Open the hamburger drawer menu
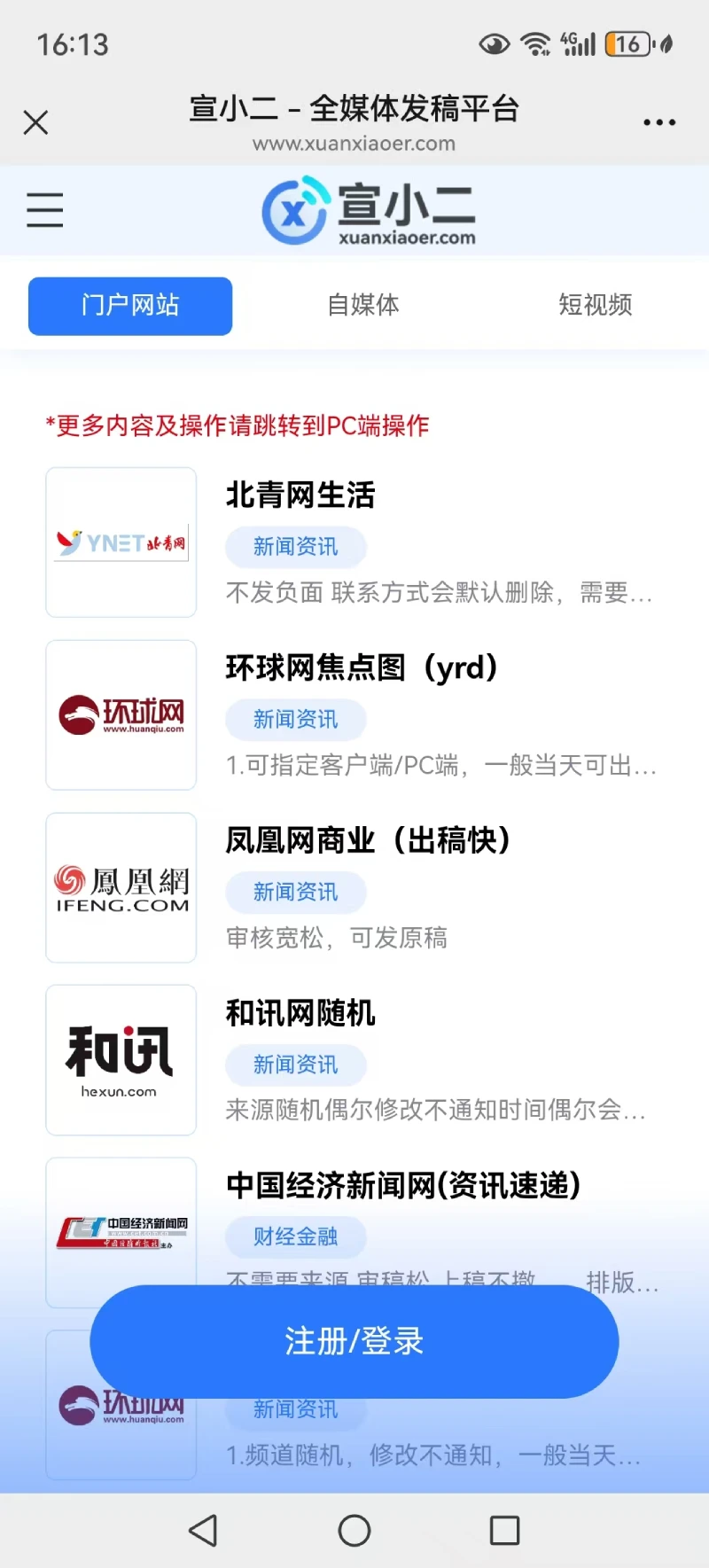709x1568 pixels. click(x=44, y=210)
